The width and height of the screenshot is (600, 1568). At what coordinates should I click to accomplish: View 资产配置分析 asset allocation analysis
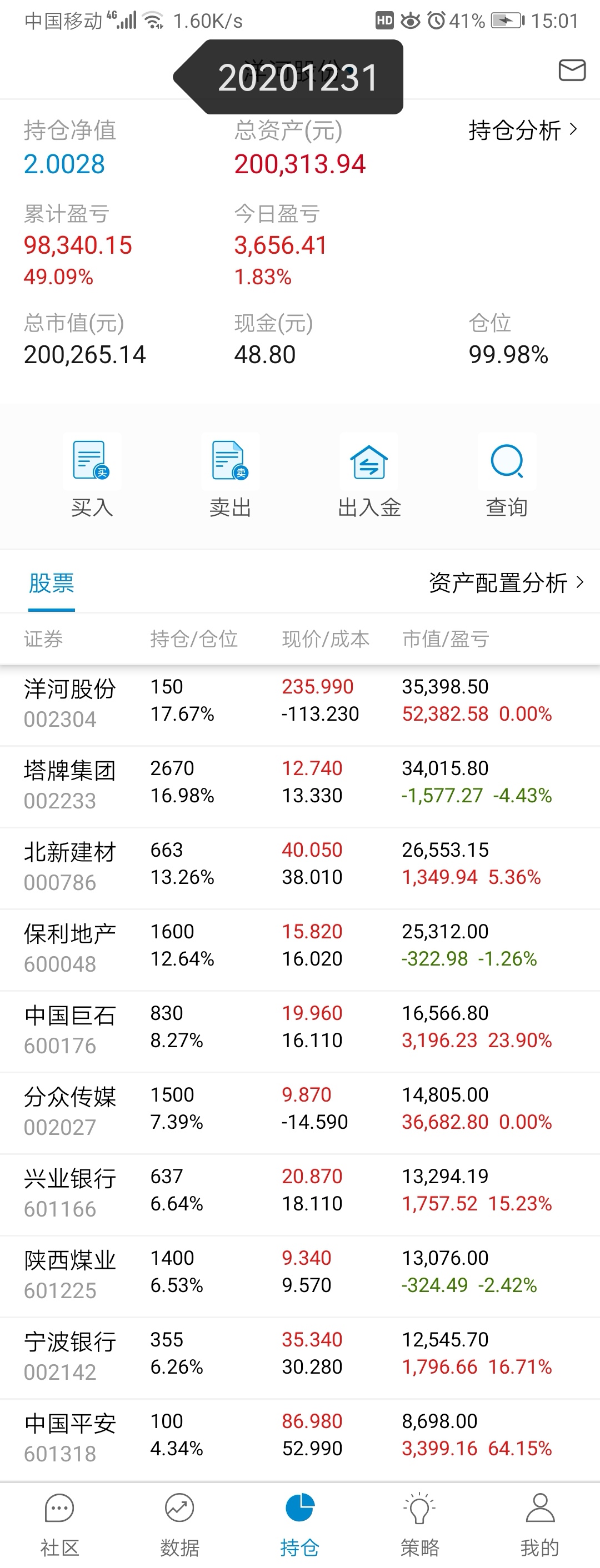pos(506,583)
